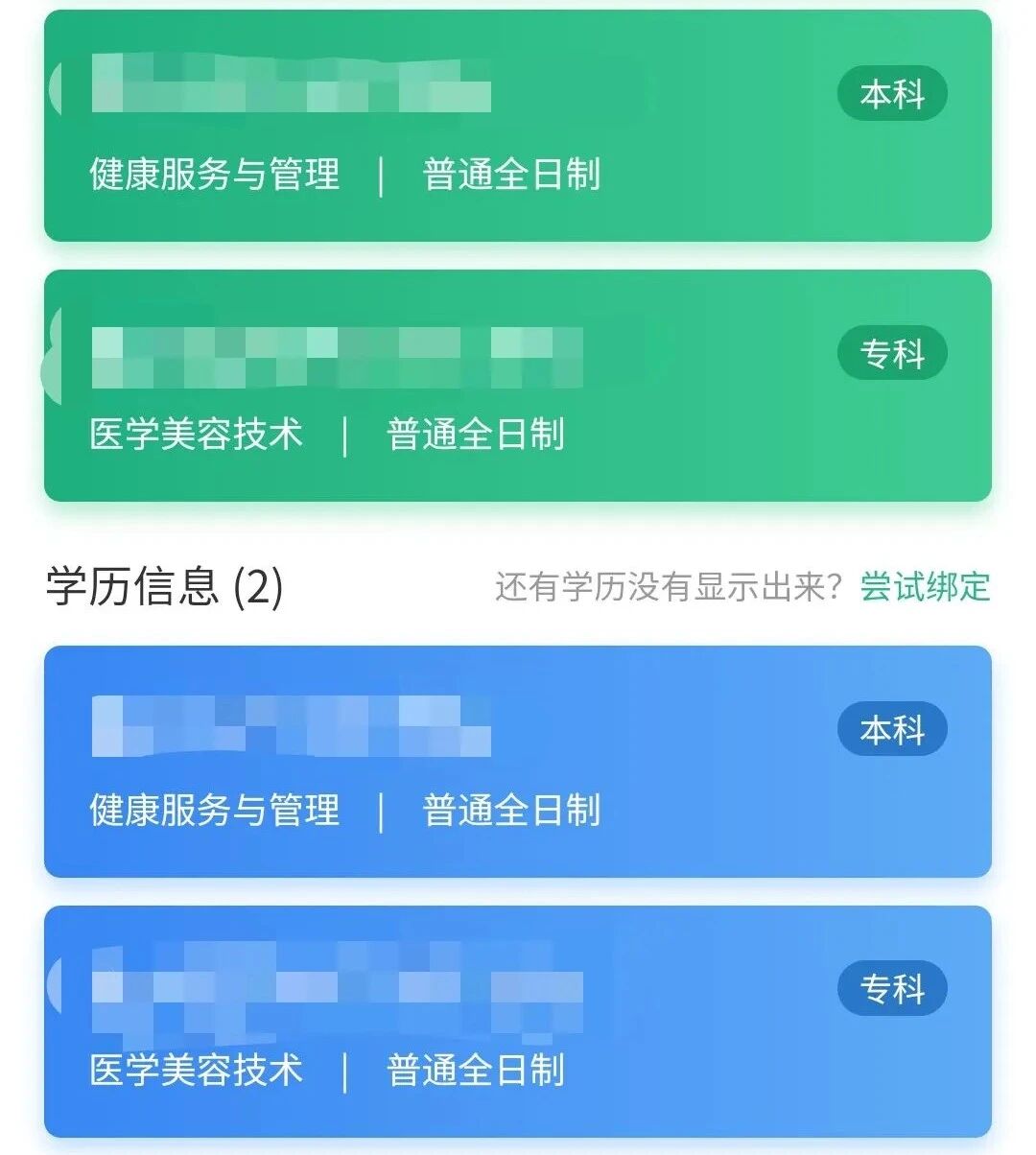The width and height of the screenshot is (1036, 1155).
Task: View the blue 专科 医学美容技术 学历 card
Action: coord(518,1021)
